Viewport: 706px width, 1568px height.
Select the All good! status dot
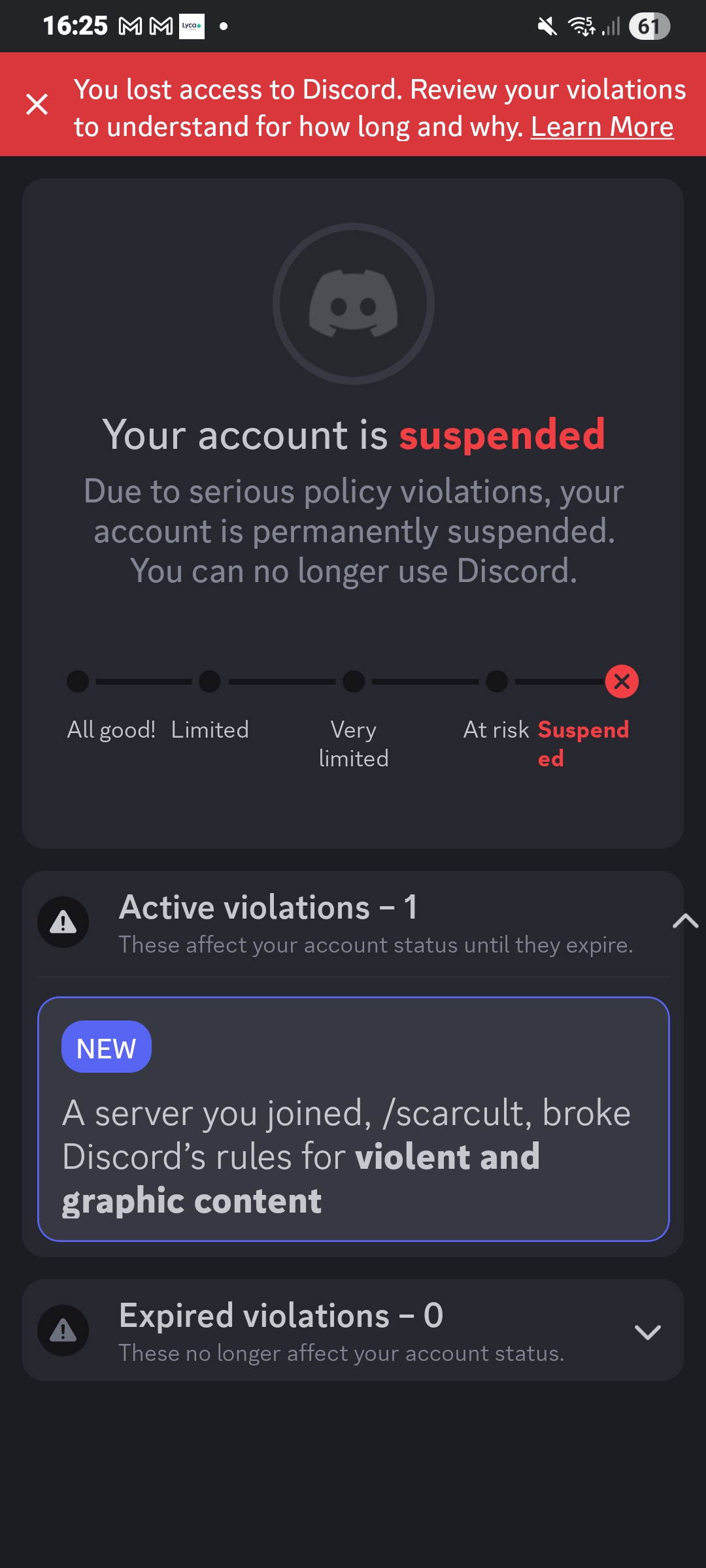pos(78,681)
